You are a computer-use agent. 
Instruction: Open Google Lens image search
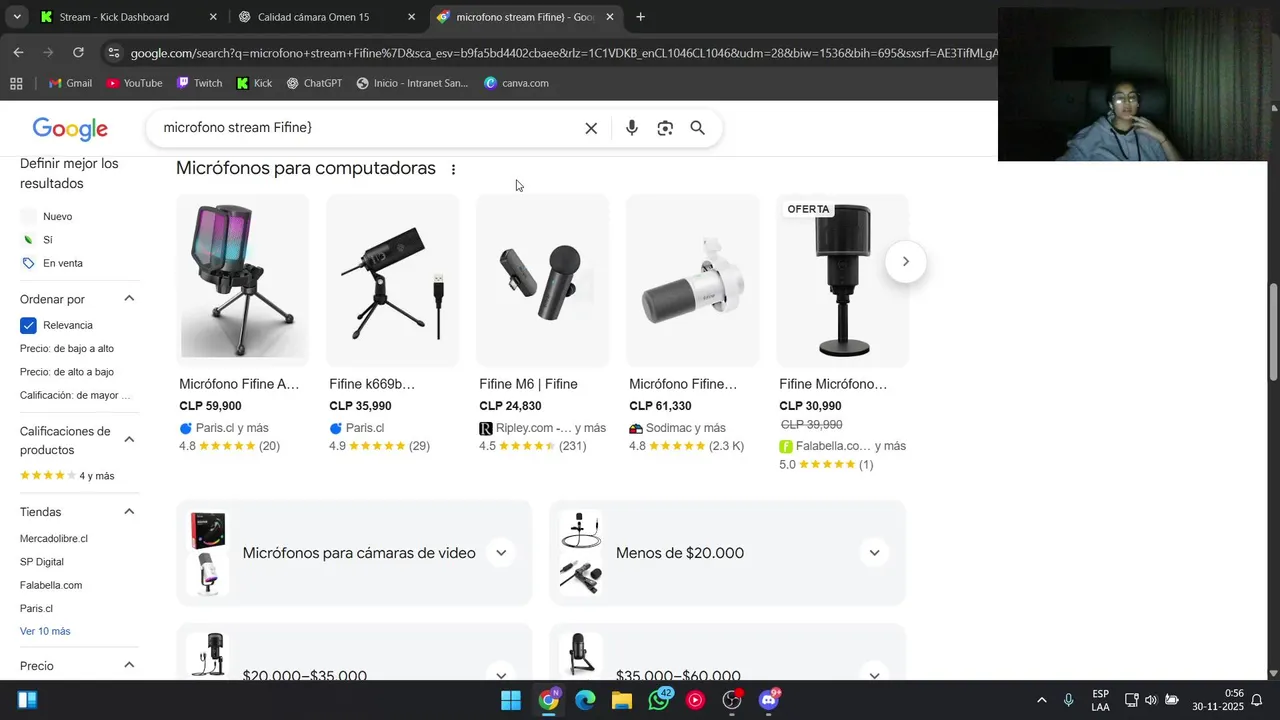(x=665, y=128)
